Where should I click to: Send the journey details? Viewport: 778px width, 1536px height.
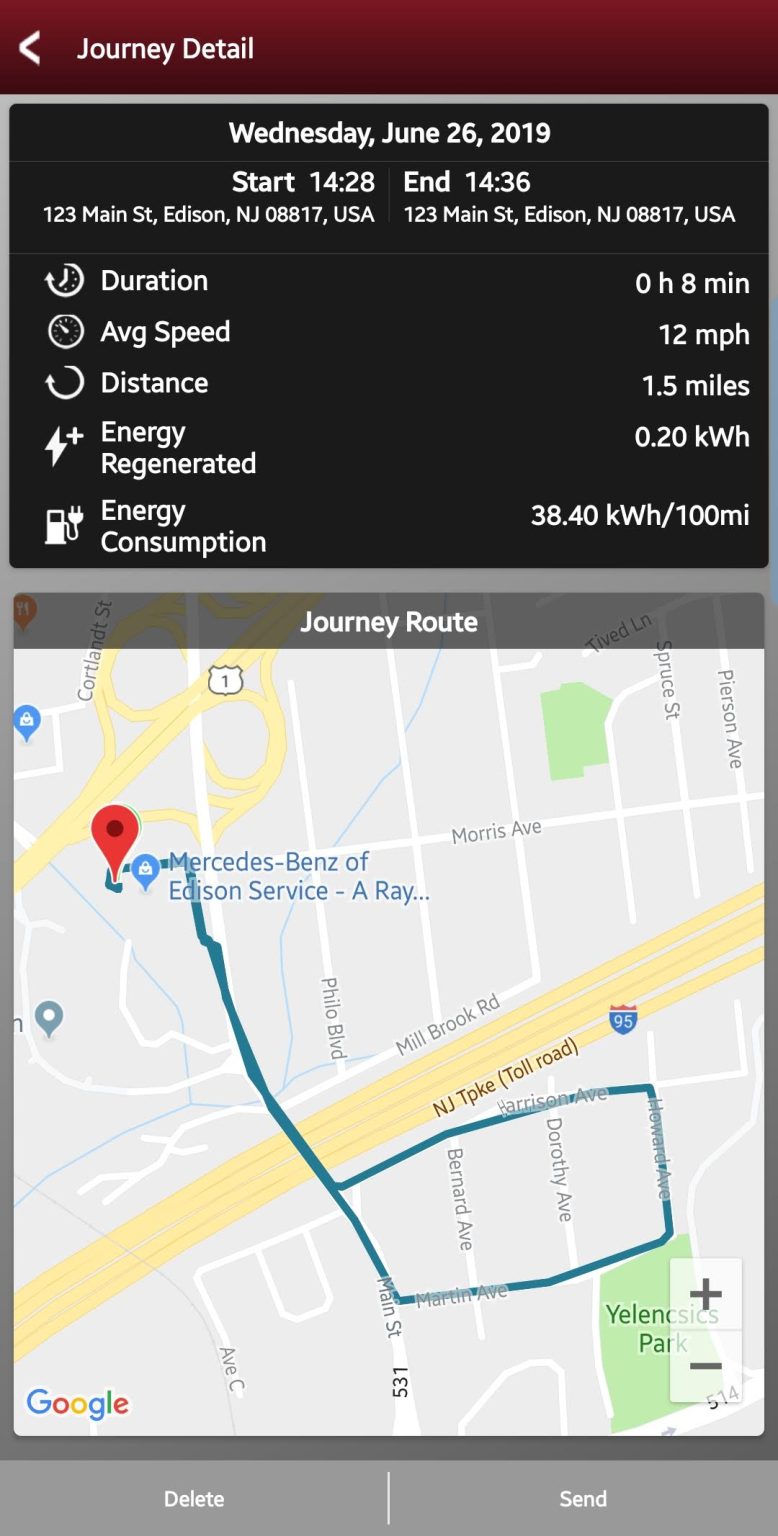[x=583, y=1498]
